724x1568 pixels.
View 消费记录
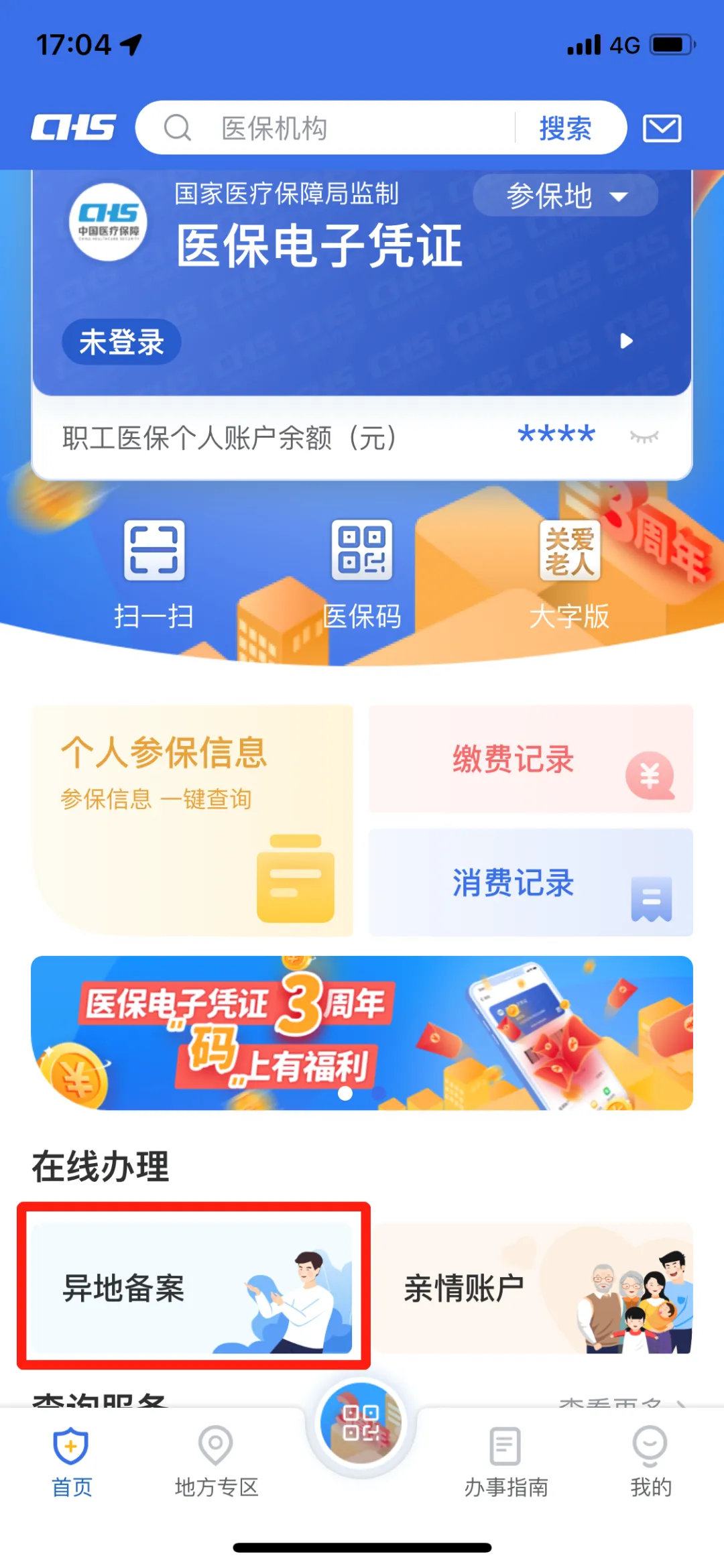click(x=530, y=882)
